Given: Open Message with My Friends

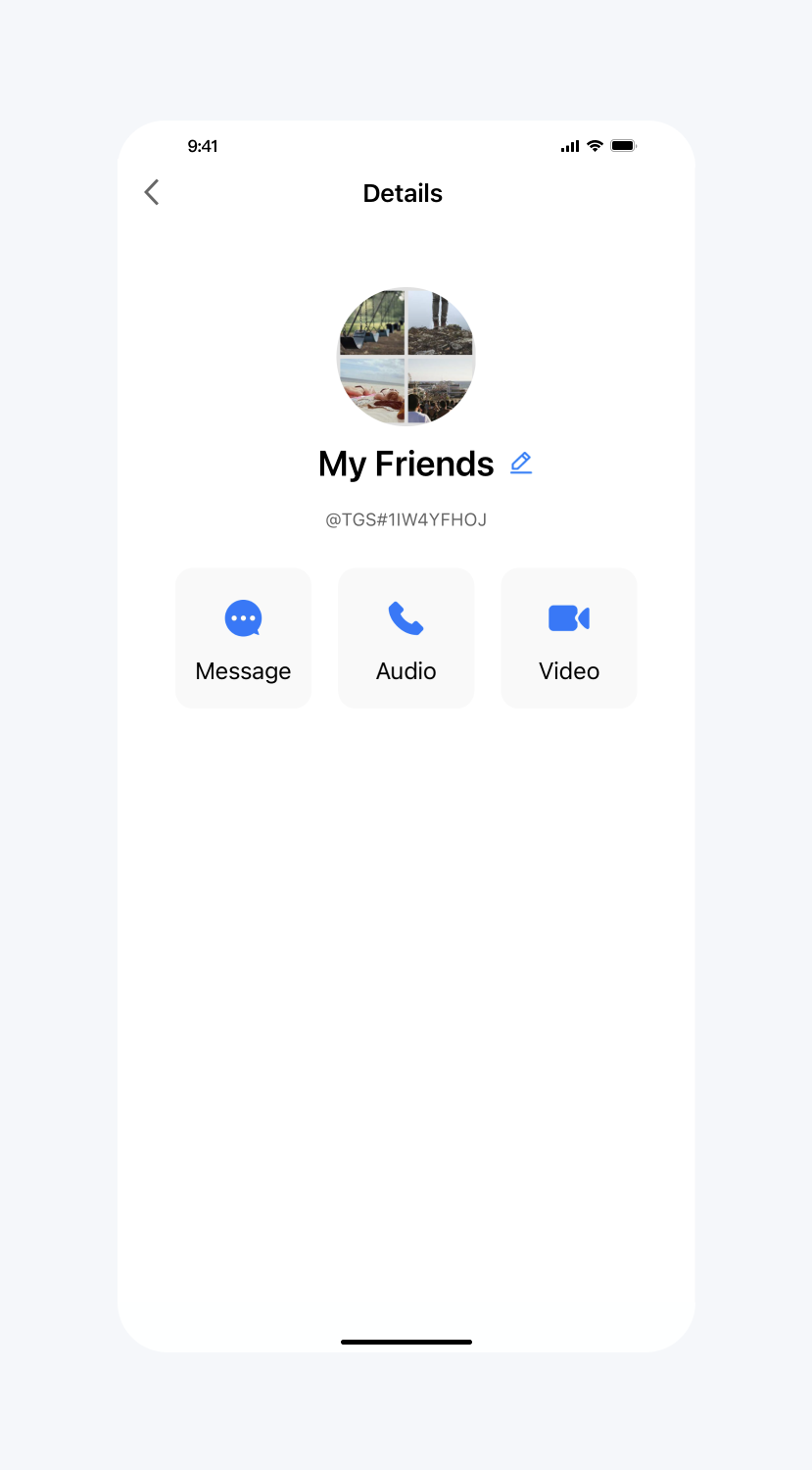Looking at the screenshot, I should tap(243, 638).
